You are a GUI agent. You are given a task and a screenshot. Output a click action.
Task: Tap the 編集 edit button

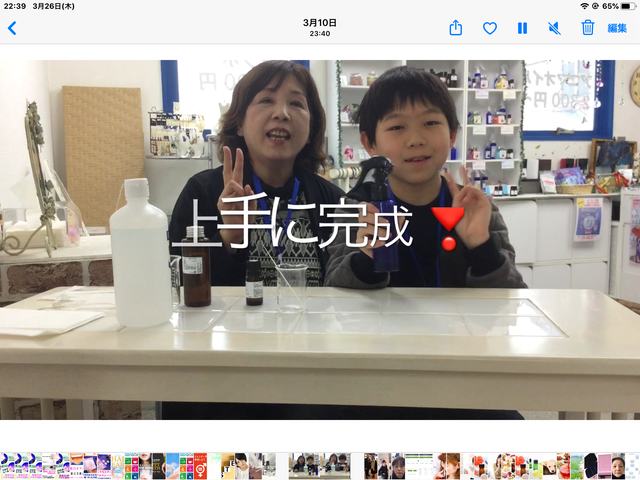(617, 28)
